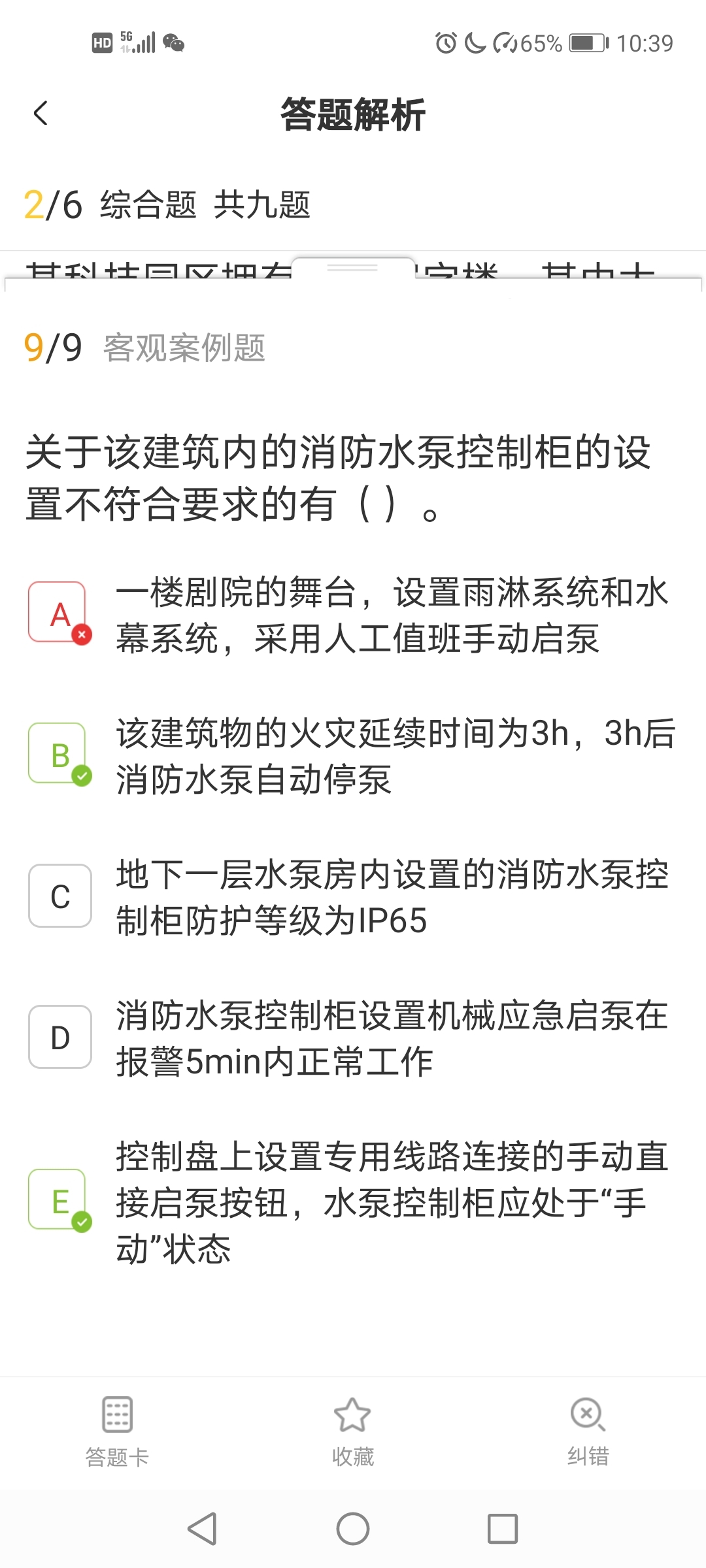
Task: Select option A about 雨淋系统 and manual pump start
Action: click(x=353, y=615)
